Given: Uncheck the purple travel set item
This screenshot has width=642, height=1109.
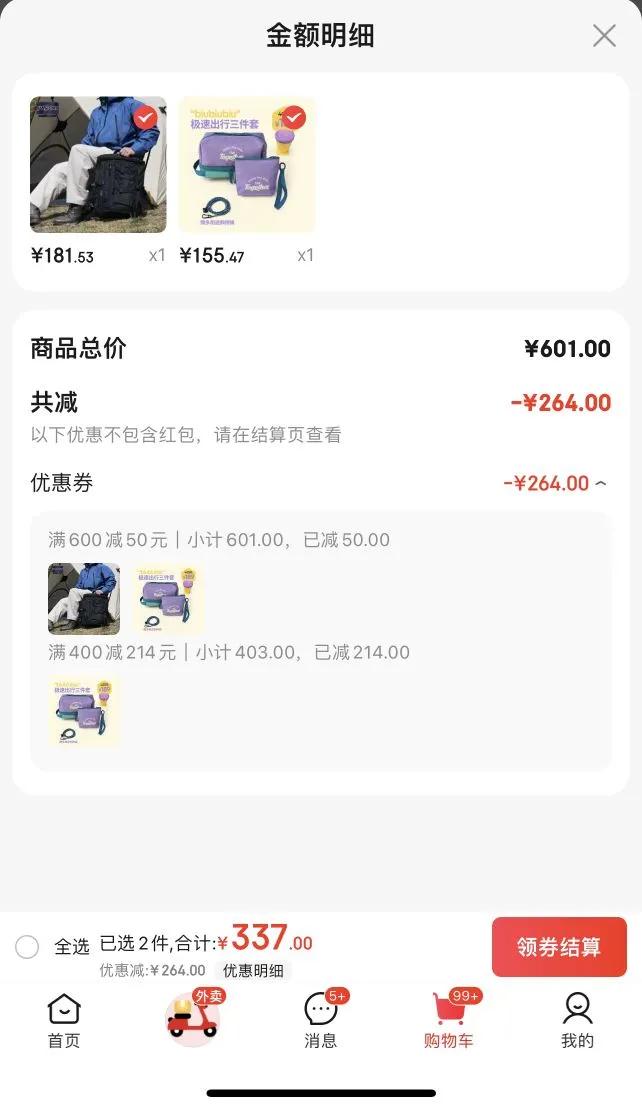Looking at the screenshot, I should click(x=294, y=118).
